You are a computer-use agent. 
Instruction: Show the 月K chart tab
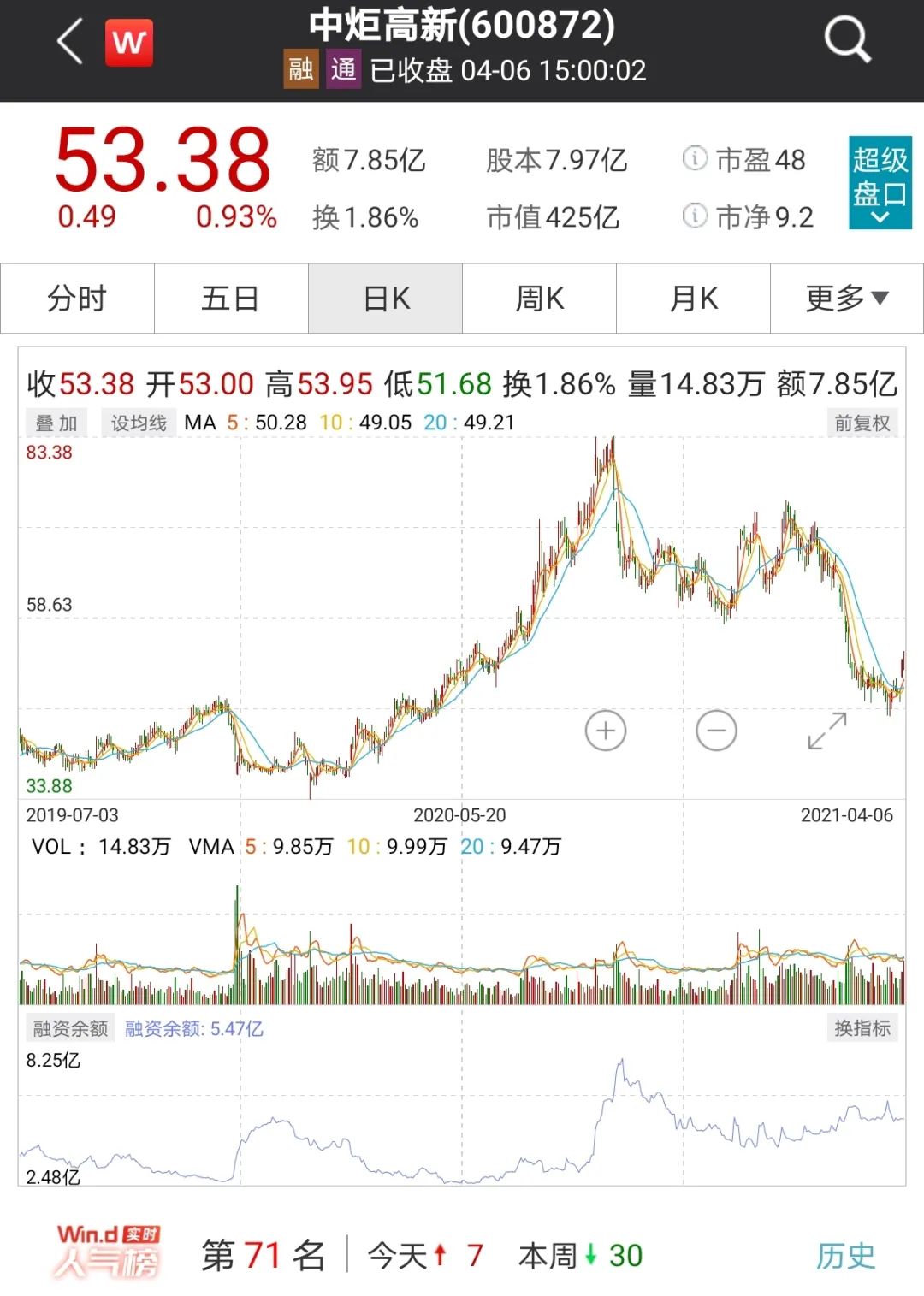coord(693,299)
